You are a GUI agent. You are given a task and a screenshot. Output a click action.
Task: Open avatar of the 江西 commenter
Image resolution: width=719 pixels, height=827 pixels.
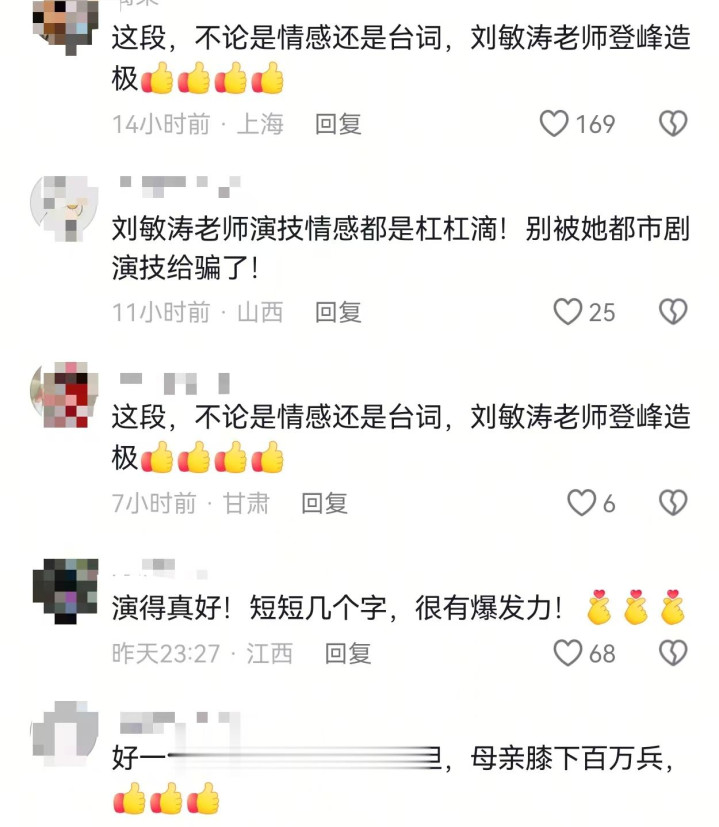[x=65, y=591]
